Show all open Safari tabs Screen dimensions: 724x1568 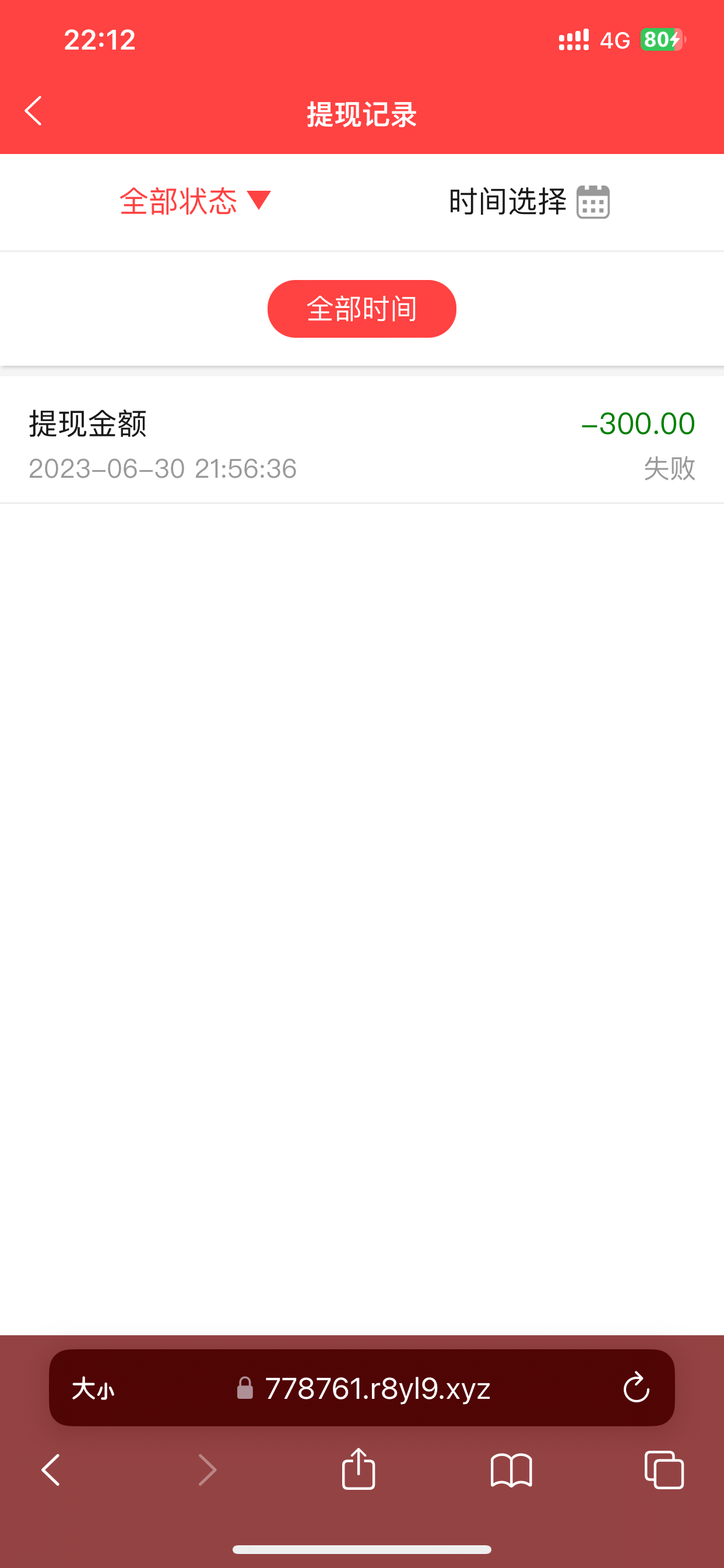coord(664,1470)
